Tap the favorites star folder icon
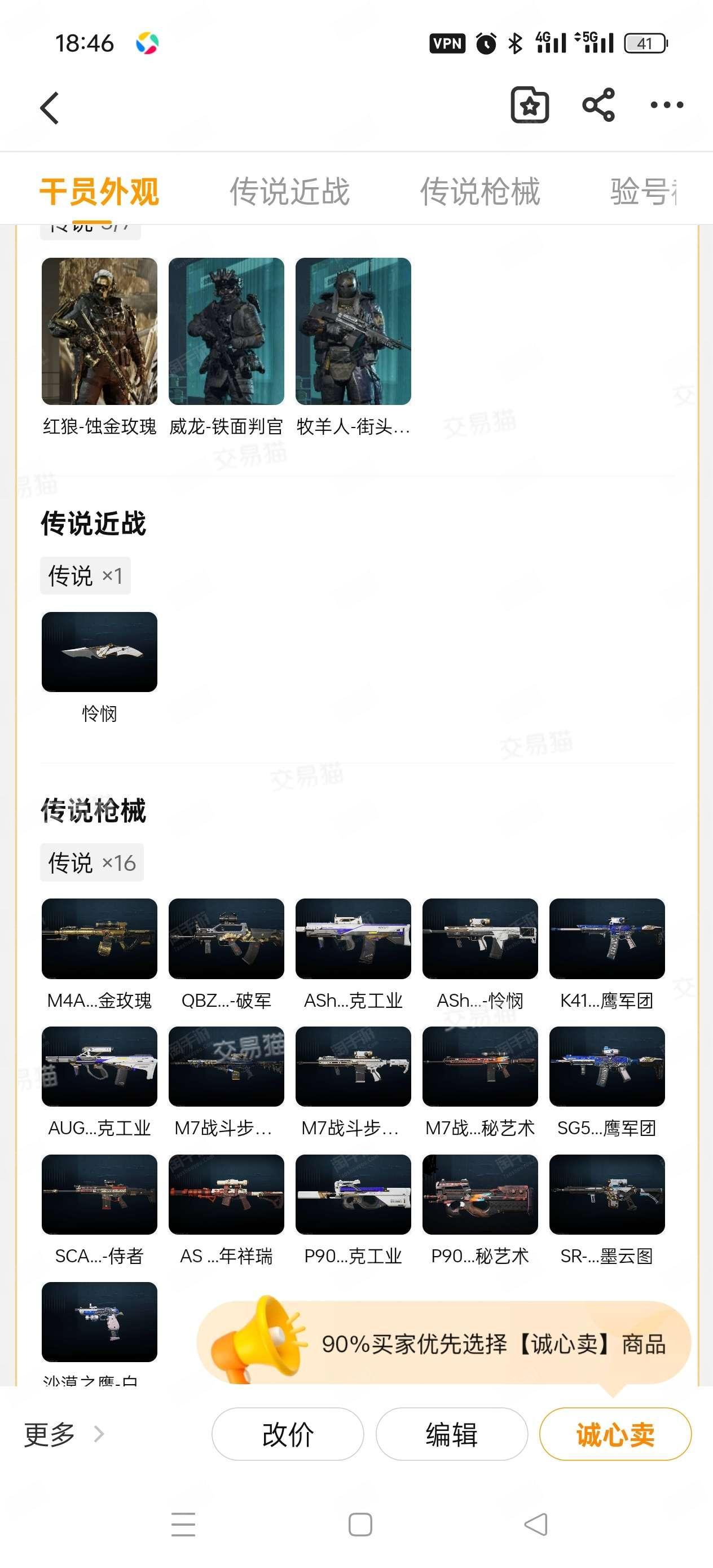The height and width of the screenshot is (1568, 713). tap(529, 105)
